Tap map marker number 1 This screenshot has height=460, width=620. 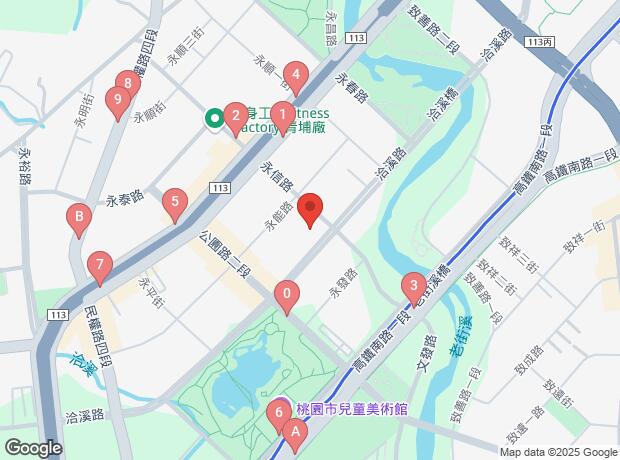[x=283, y=114]
